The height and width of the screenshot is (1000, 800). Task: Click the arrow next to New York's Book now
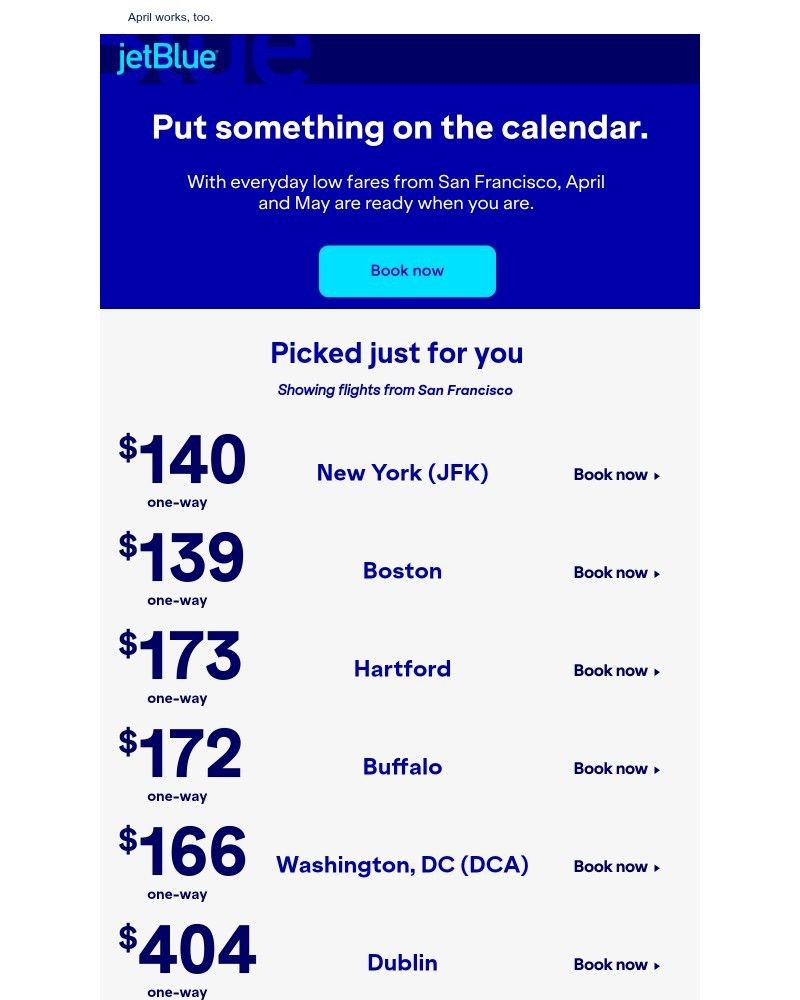tap(657, 477)
